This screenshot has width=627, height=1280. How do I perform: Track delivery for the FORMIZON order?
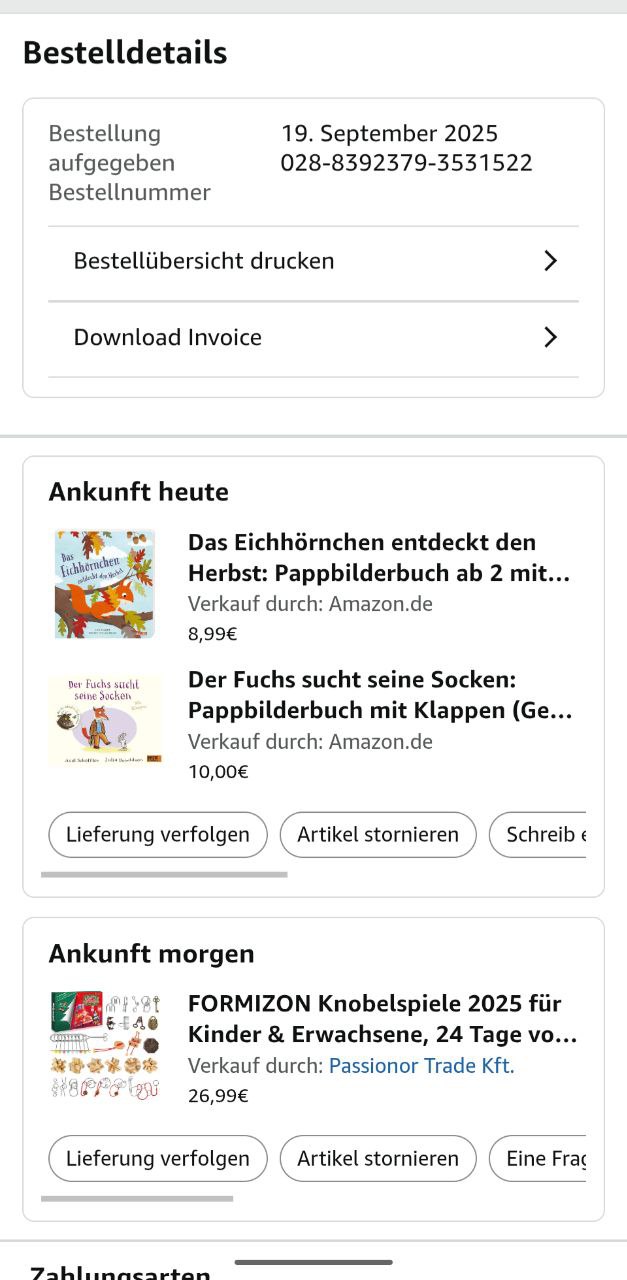[x=158, y=1159]
